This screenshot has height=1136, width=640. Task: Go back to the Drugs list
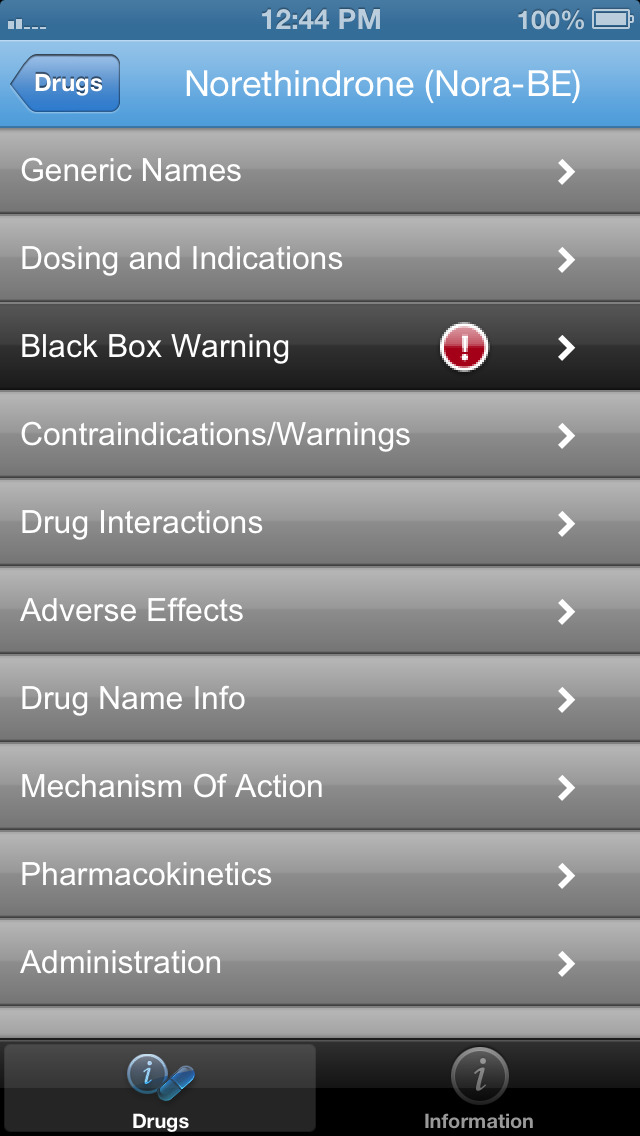click(x=66, y=83)
